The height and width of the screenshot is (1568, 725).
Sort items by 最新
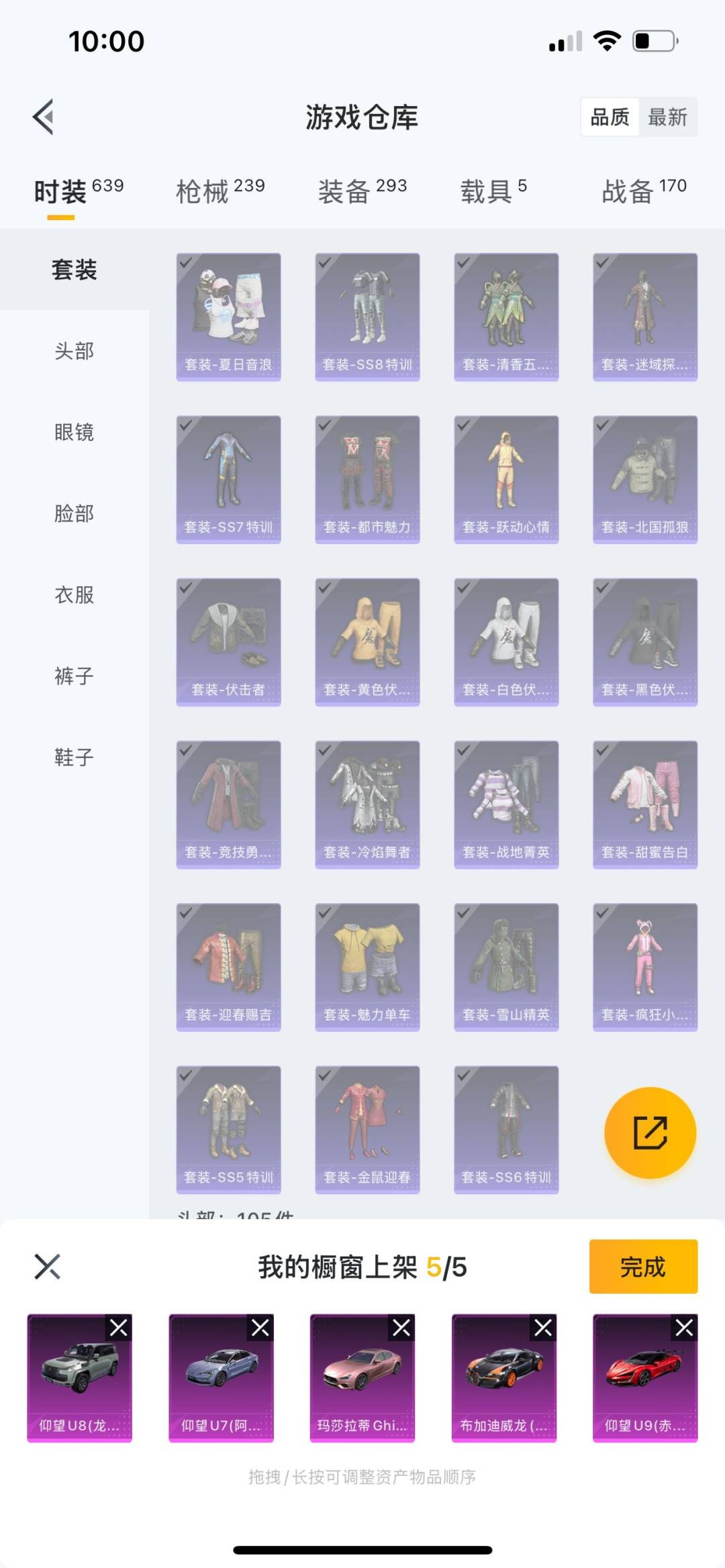pos(667,117)
